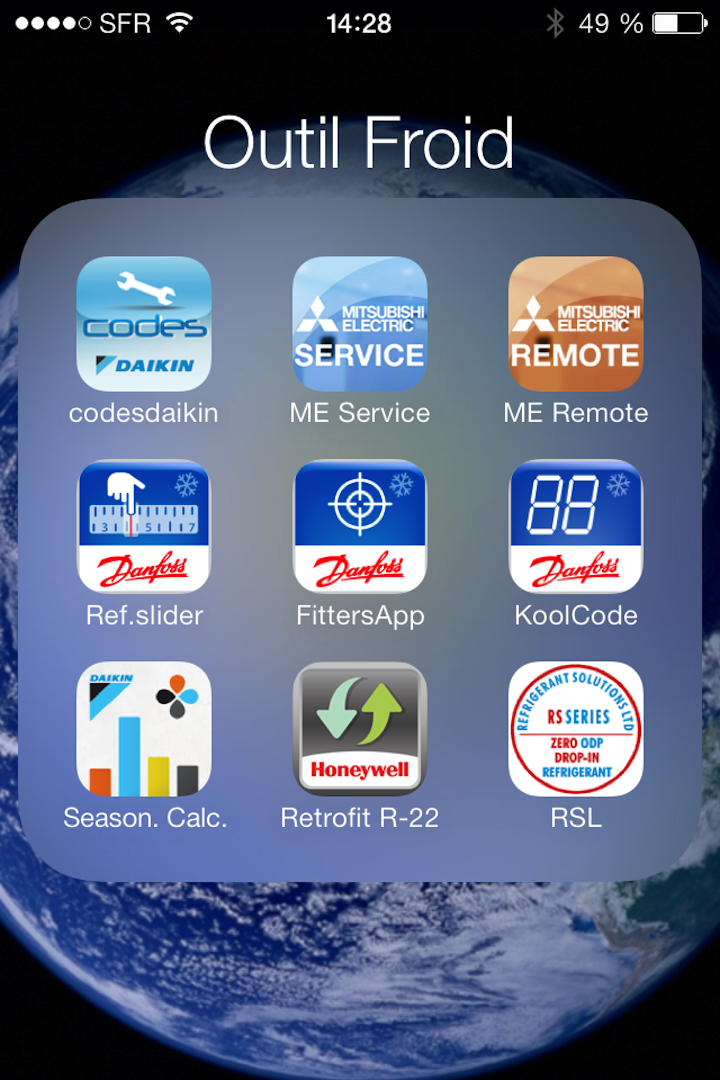Open the codesdaikin app
The width and height of the screenshot is (720, 1080).
pos(144,324)
